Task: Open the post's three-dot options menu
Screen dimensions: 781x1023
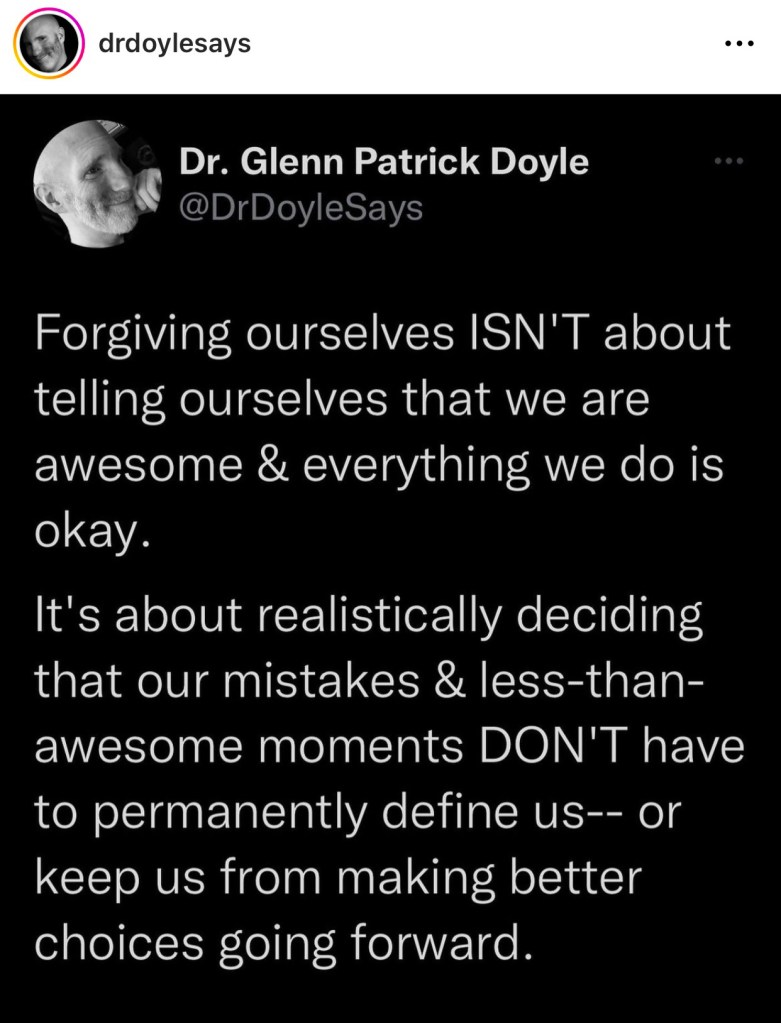Action: click(x=737, y=46)
